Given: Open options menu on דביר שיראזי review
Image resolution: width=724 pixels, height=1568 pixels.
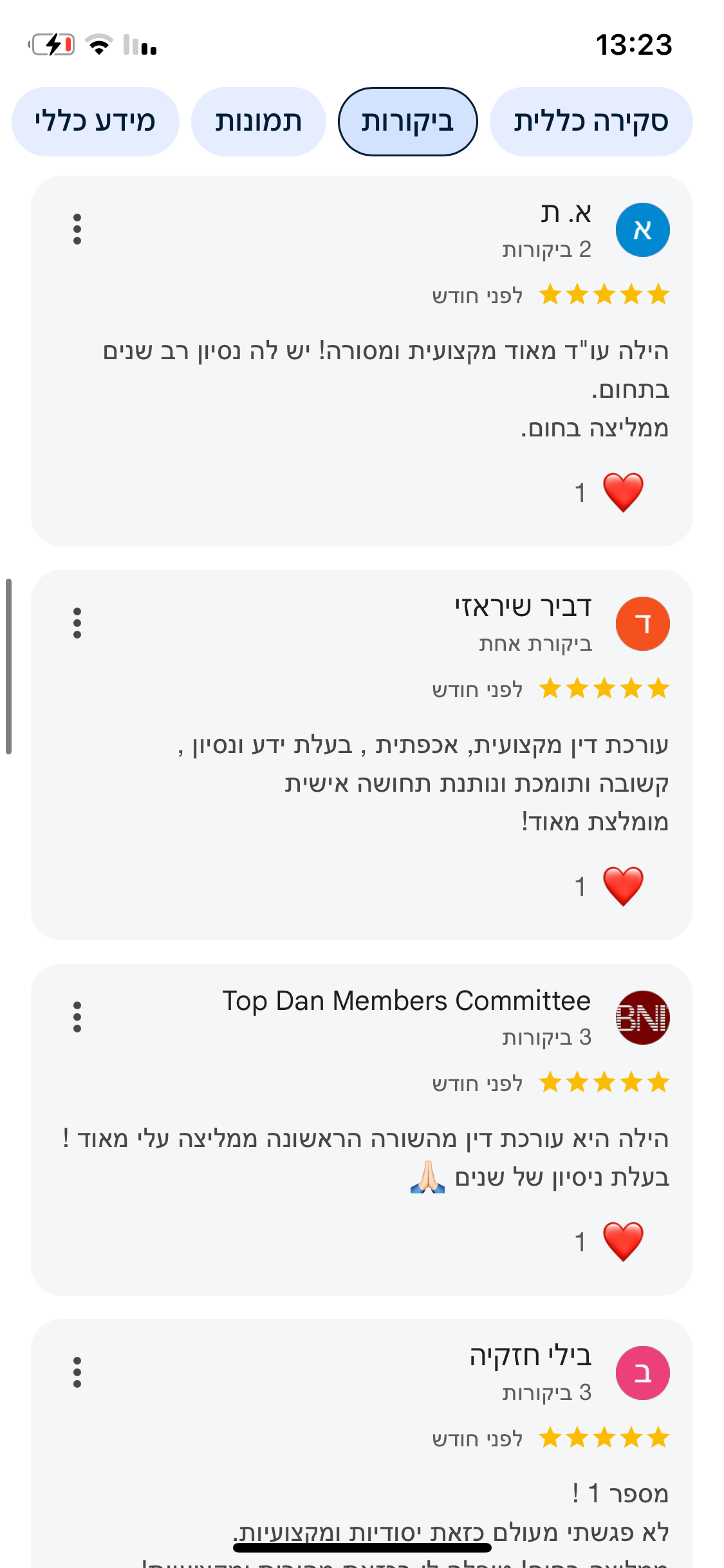Looking at the screenshot, I should click(77, 623).
